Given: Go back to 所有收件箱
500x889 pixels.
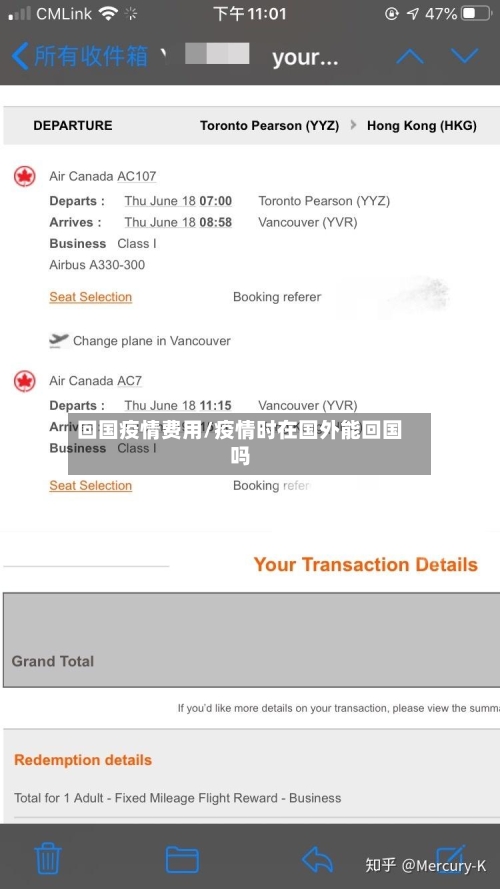Looking at the screenshot, I should pyautogui.click(x=80, y=56).
